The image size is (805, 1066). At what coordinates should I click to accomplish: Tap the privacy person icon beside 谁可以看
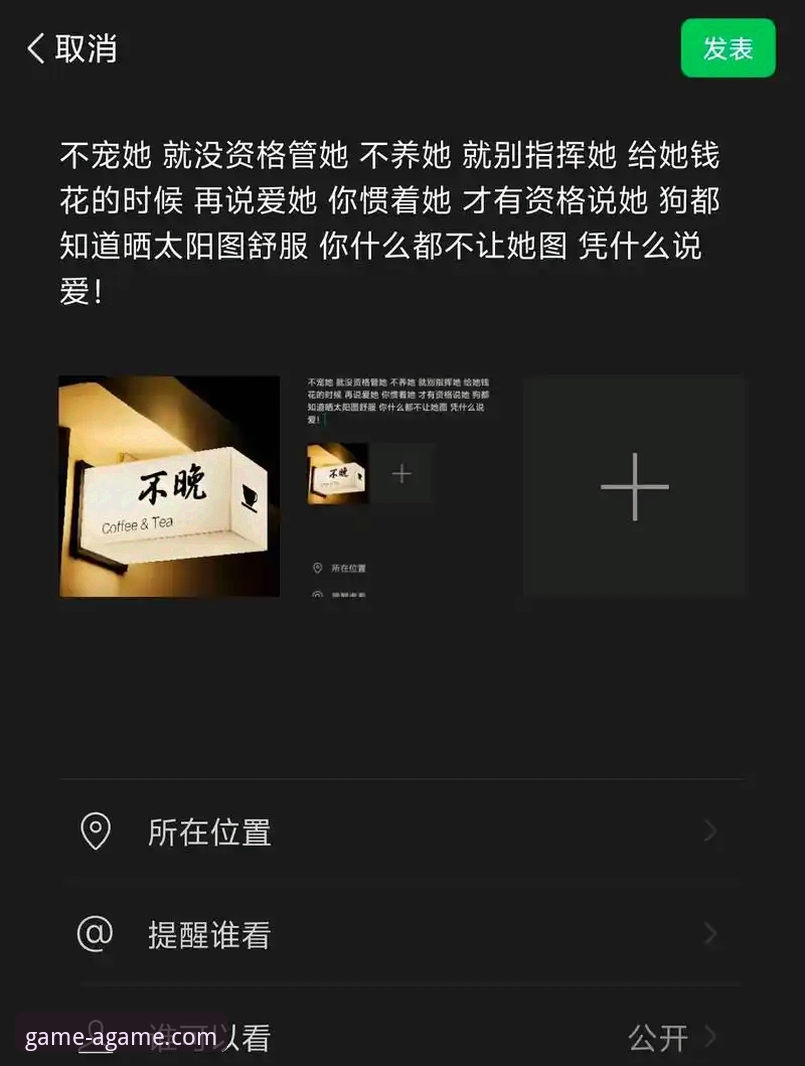tap(94, 1035)
